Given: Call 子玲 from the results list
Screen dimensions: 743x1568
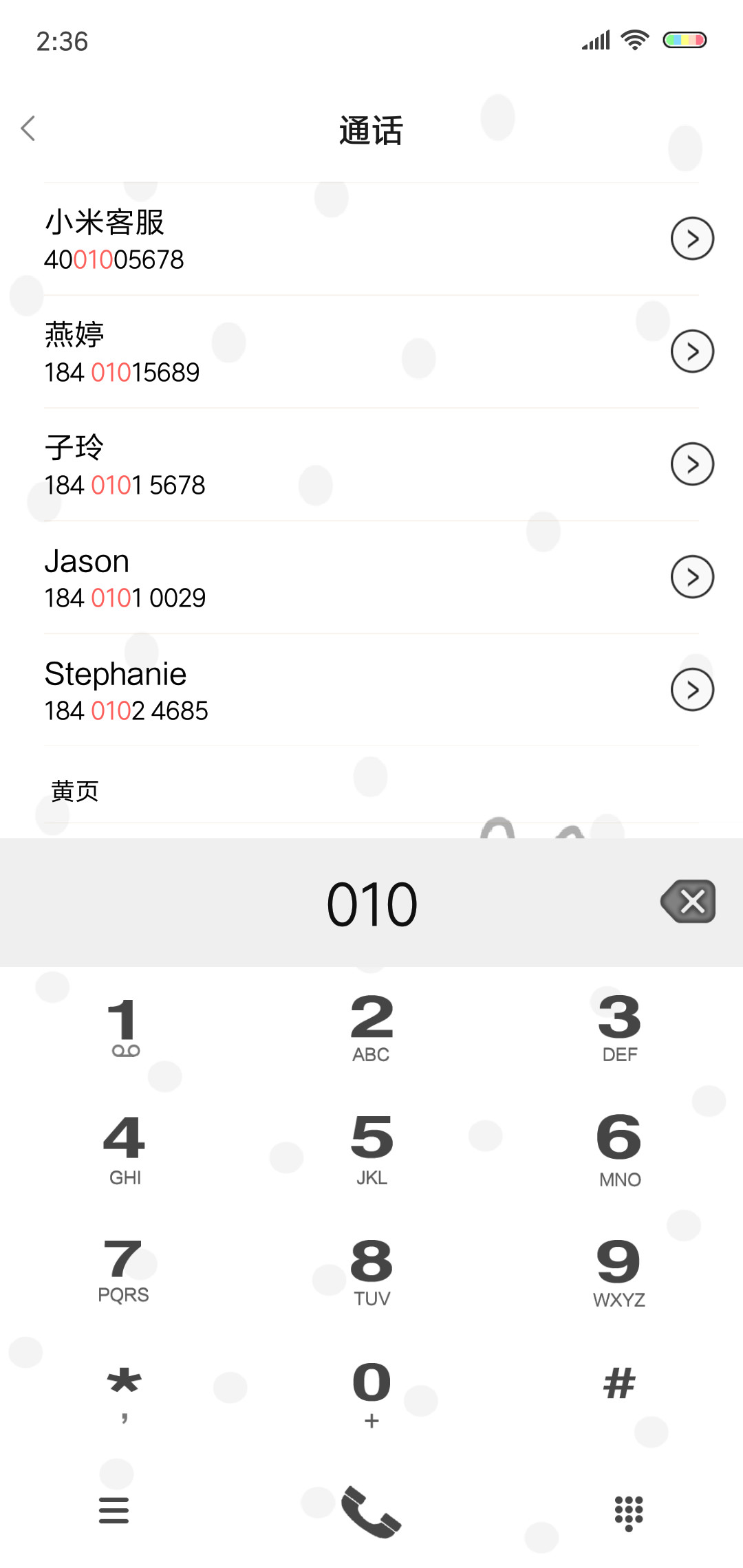Looking at the screenshot, I should coord(371,465).
